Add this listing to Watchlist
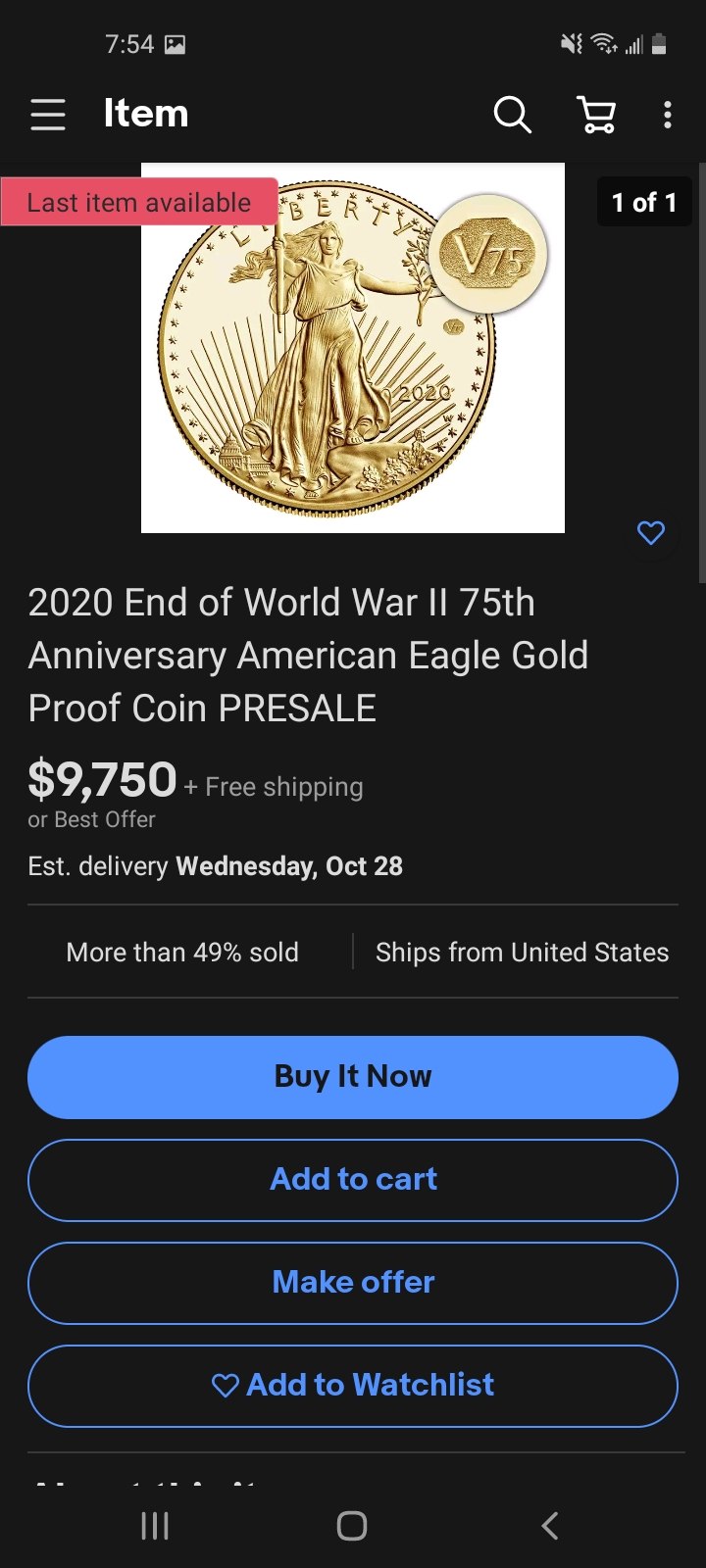 tap(353, 1386)
